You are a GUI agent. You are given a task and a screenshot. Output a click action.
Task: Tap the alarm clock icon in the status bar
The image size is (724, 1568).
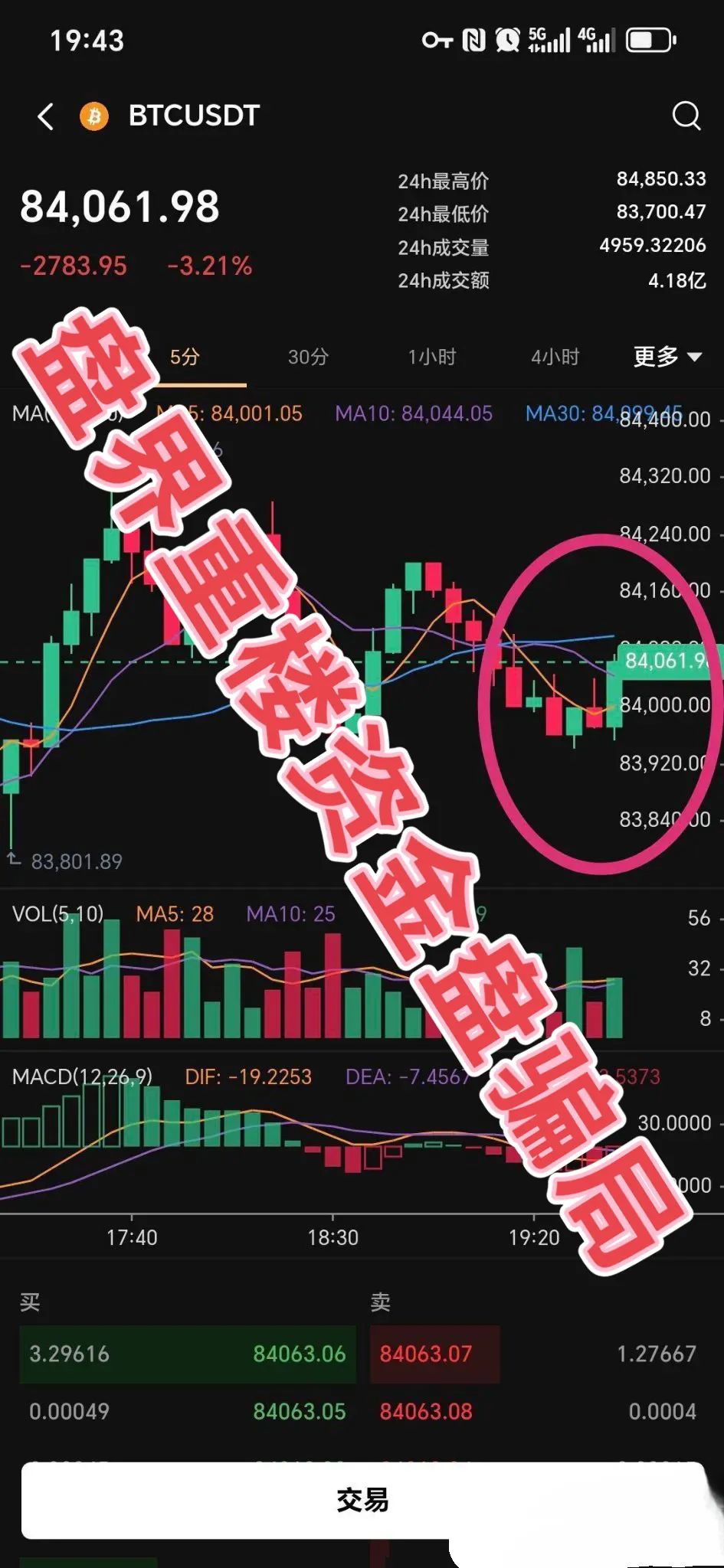click(506, 40)
